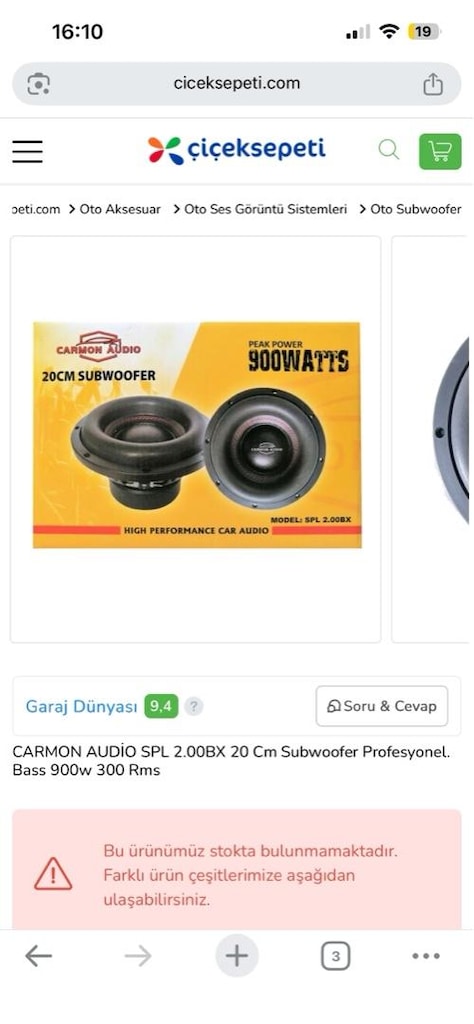Image resolution: width=474 pixels, height=1024 pixels.
Task: Go back to the previous page
Action: [x=39, y=957]
